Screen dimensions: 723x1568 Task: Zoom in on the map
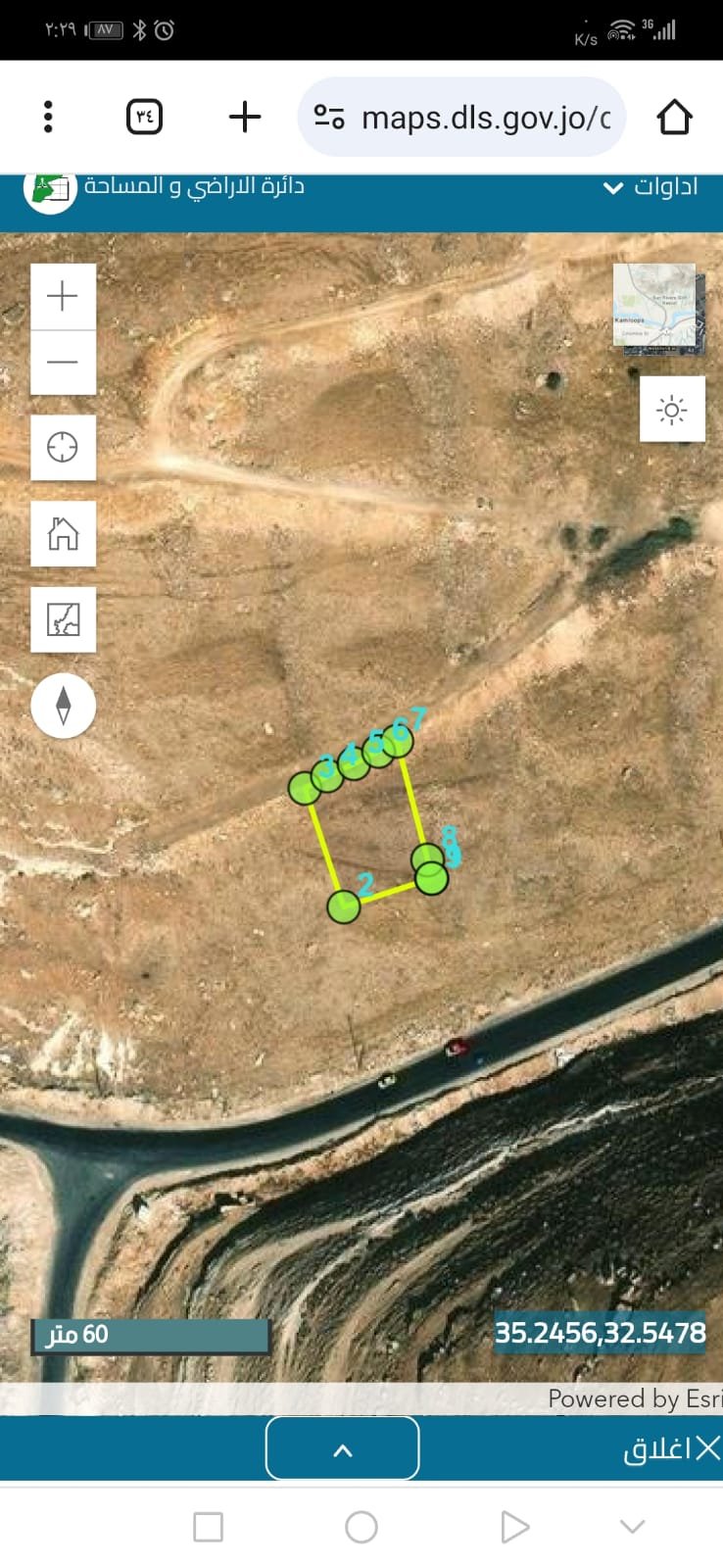[x=63, y=296]
